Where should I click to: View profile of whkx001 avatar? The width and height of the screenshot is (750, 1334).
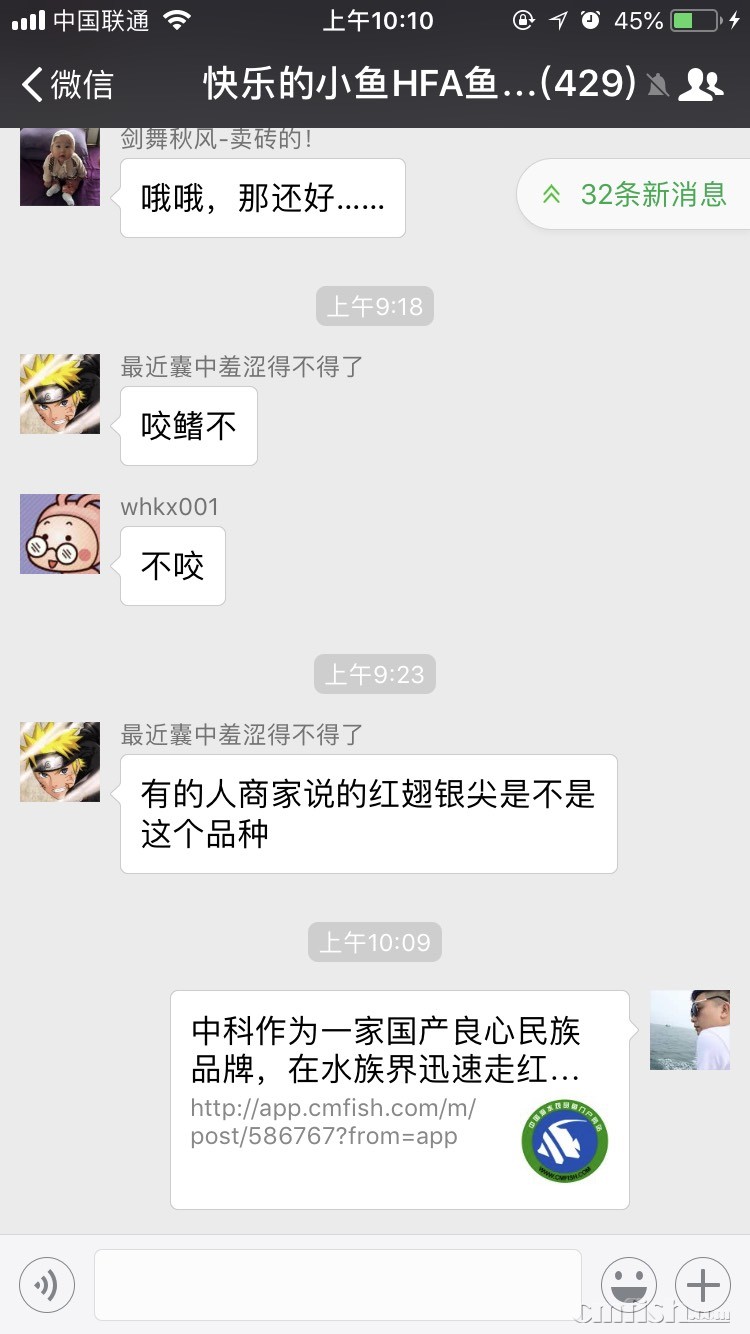60,533
